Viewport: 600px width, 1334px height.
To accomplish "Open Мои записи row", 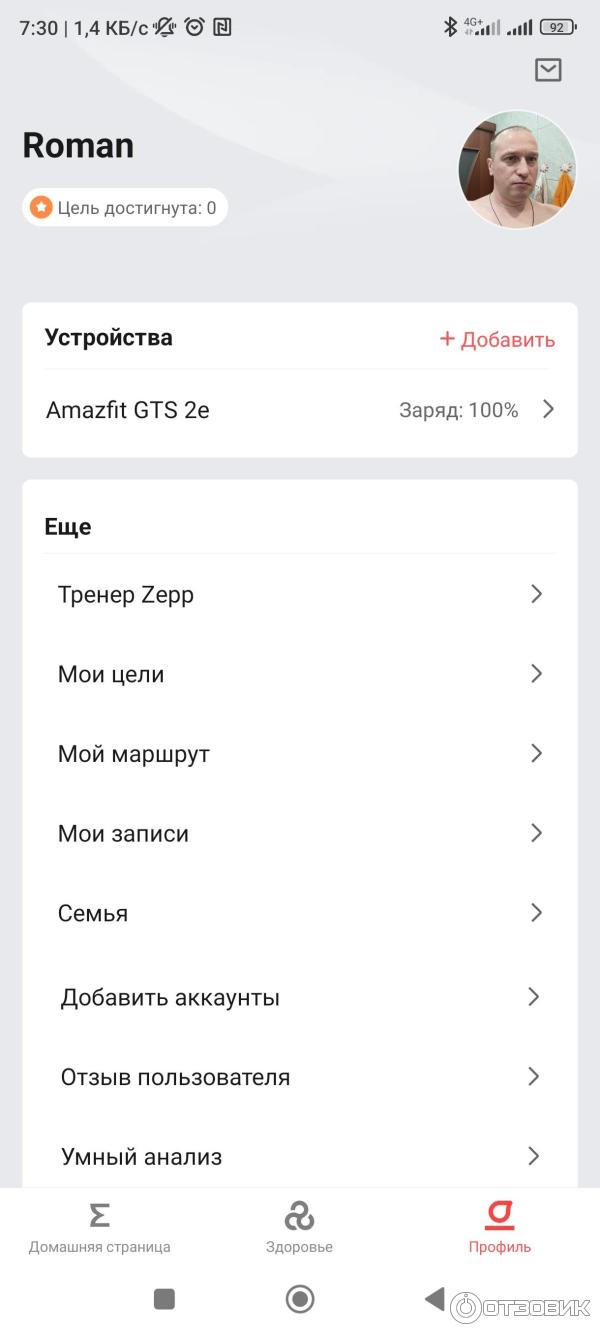I will (300, 834).
